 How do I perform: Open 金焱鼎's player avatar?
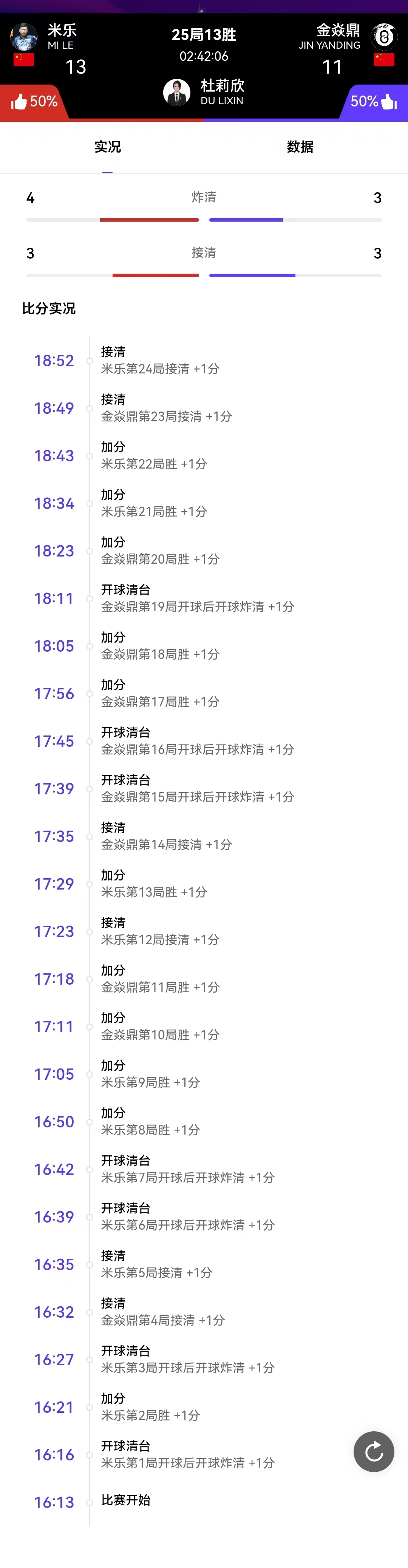pos(384,37)
